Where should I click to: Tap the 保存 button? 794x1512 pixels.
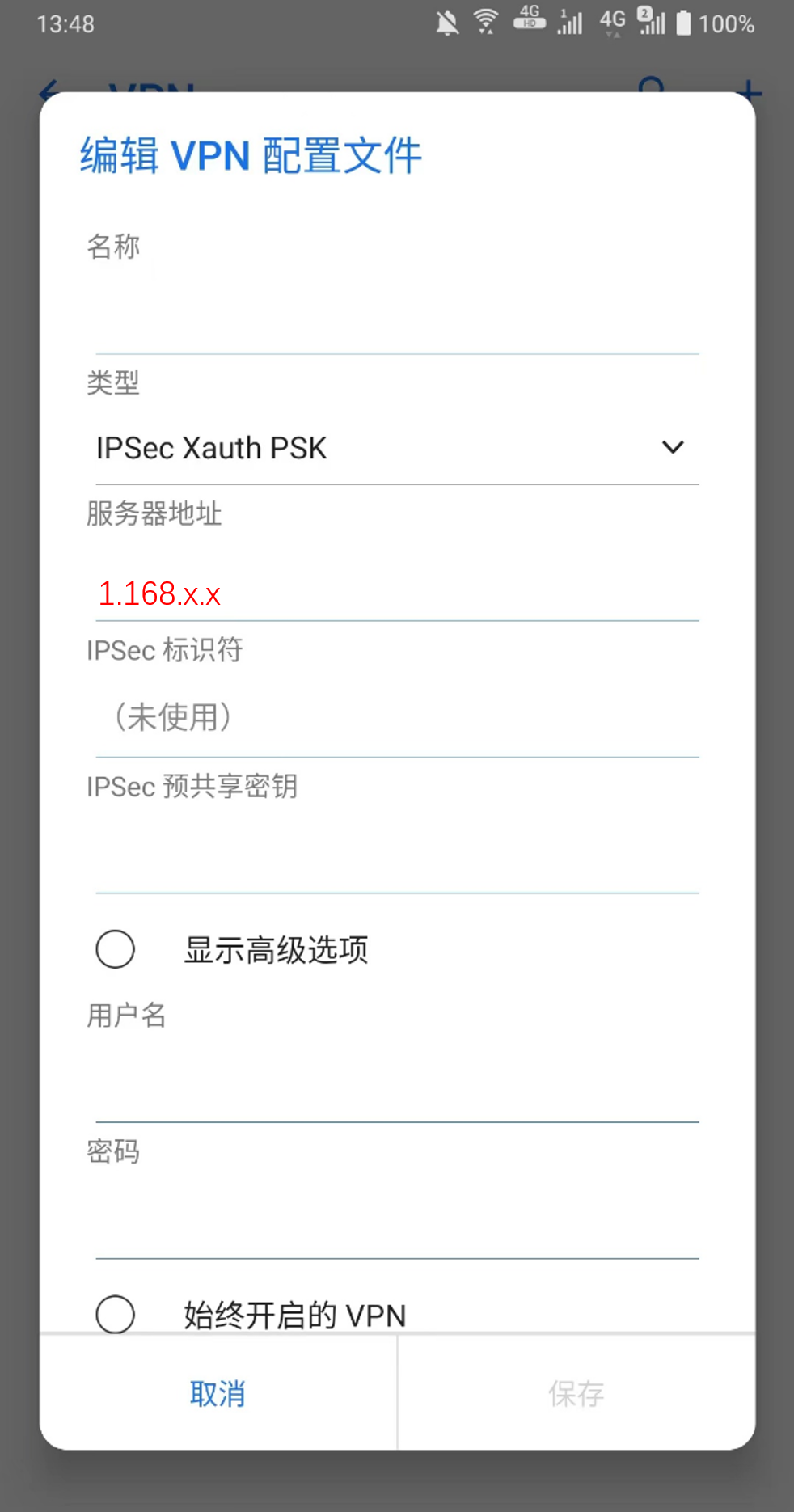[x=575, y=1394]
